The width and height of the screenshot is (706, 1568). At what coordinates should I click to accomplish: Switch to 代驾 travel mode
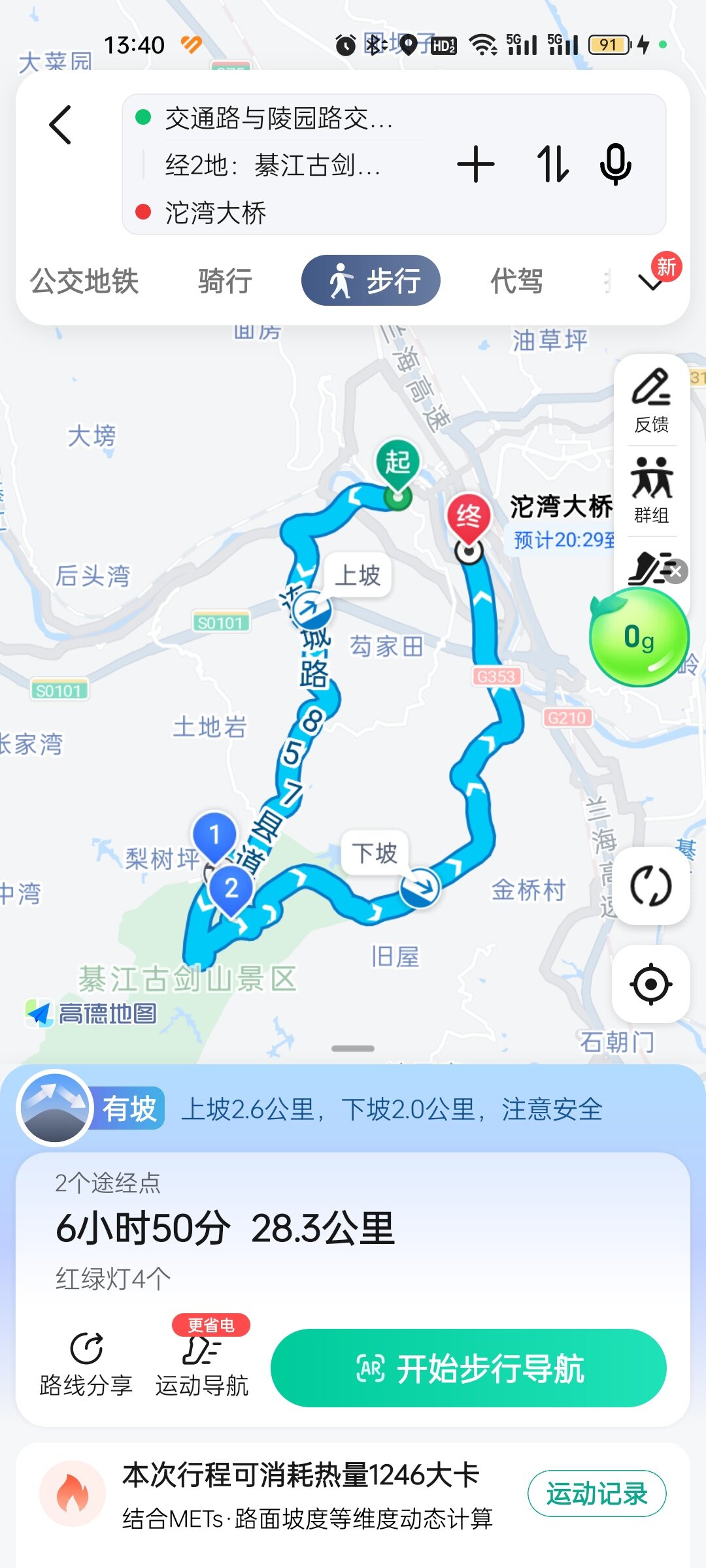click(516, 282)
